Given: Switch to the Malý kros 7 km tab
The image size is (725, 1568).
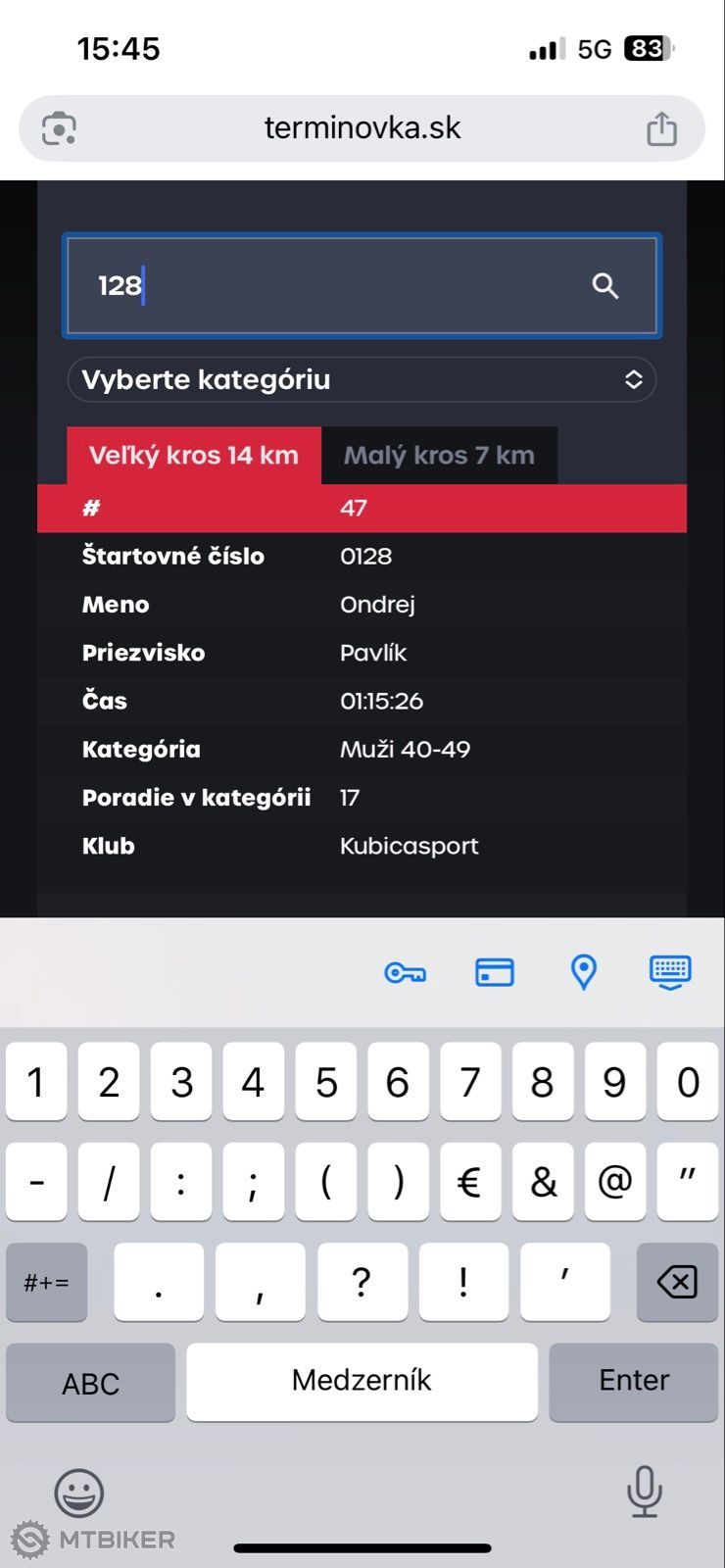Looking at the screenshot, I should pyautogui.click(x=439, y=455).
